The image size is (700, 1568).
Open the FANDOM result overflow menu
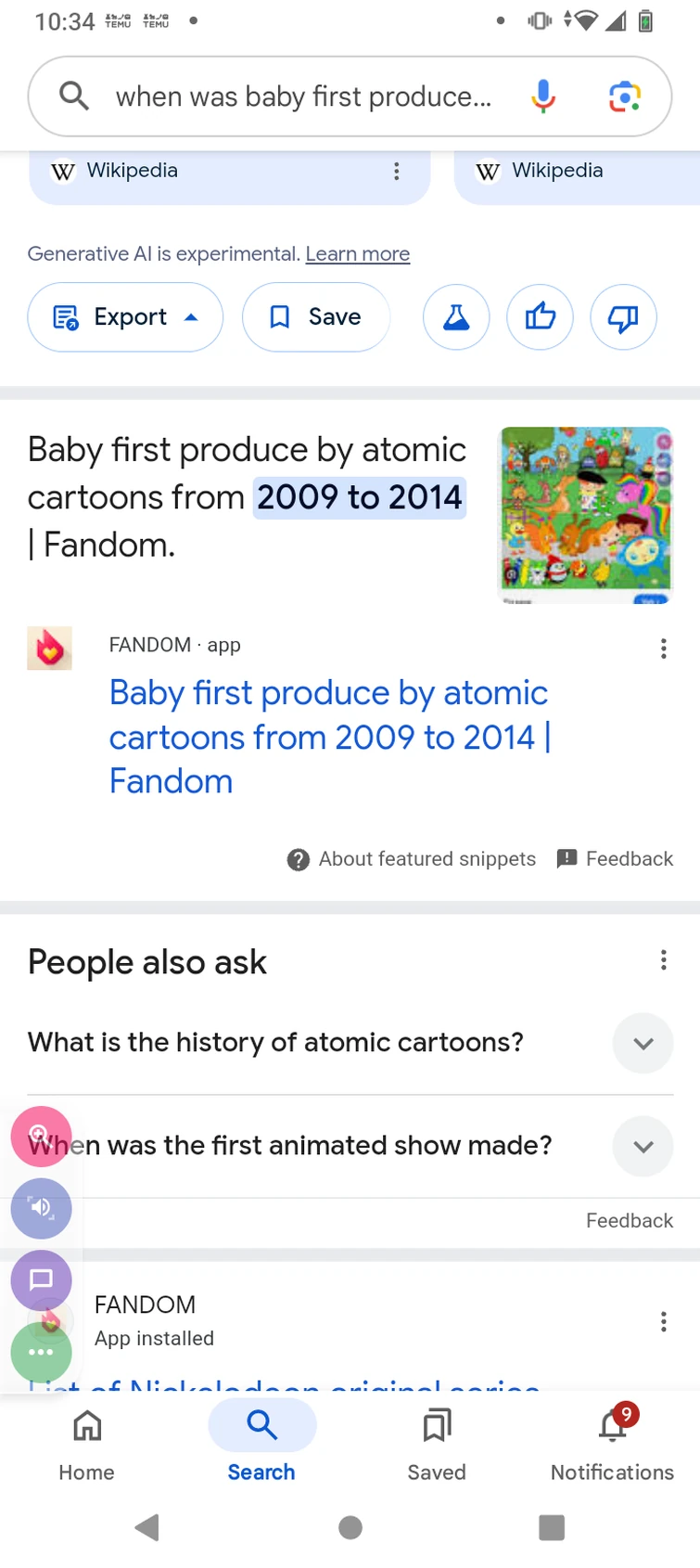[664, 649]
